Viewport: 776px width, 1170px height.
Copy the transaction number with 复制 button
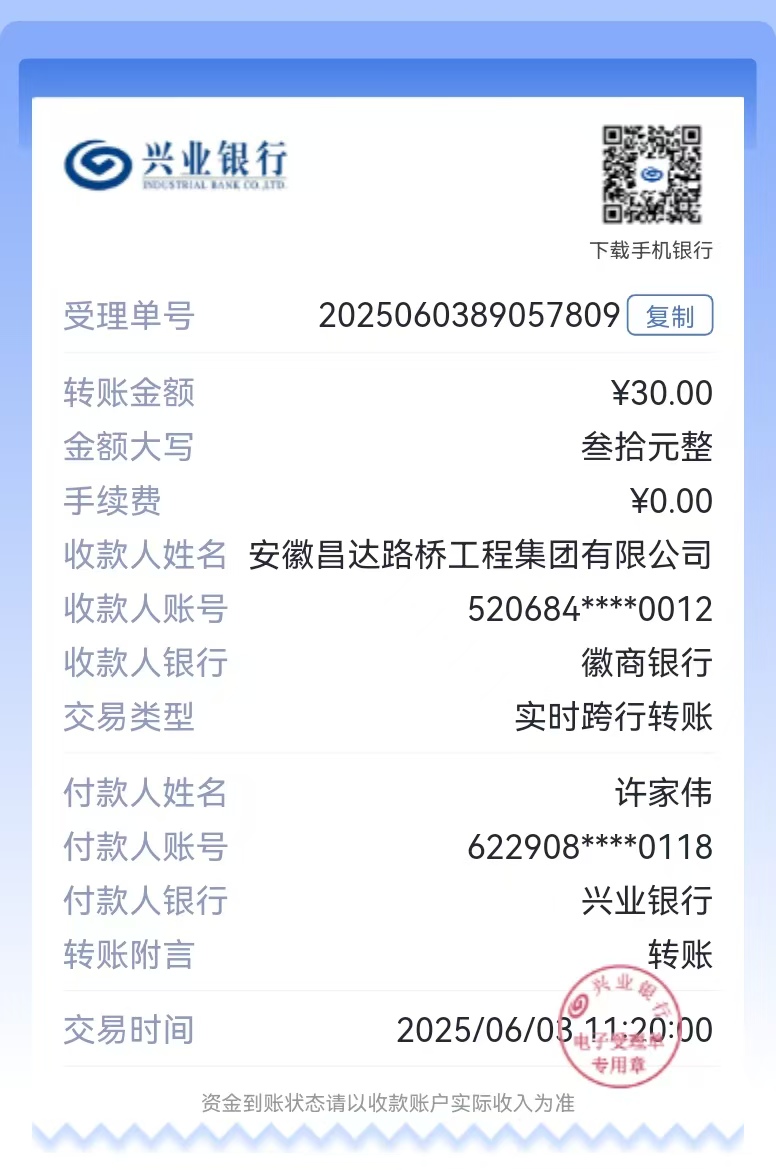click(x=669, y=316)
